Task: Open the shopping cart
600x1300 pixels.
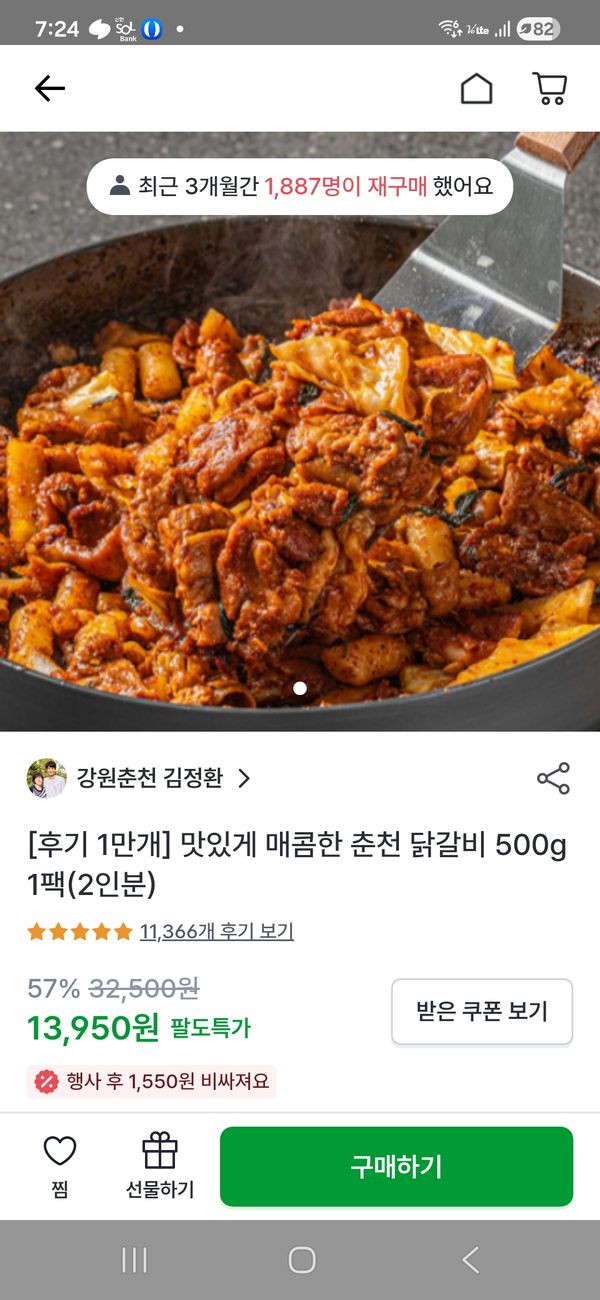Action: tap(549, 89)
